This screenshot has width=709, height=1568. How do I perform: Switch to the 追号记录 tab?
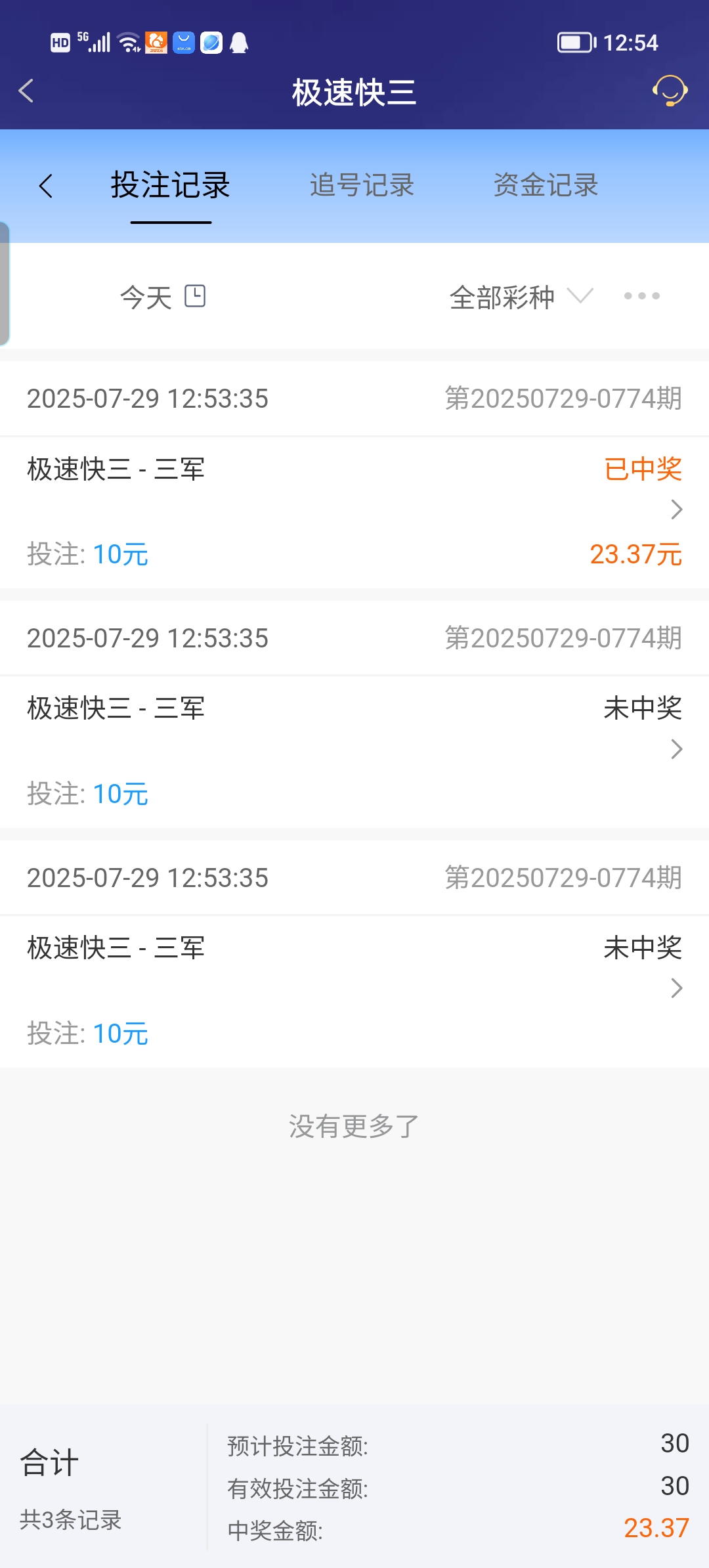(362, 186)
